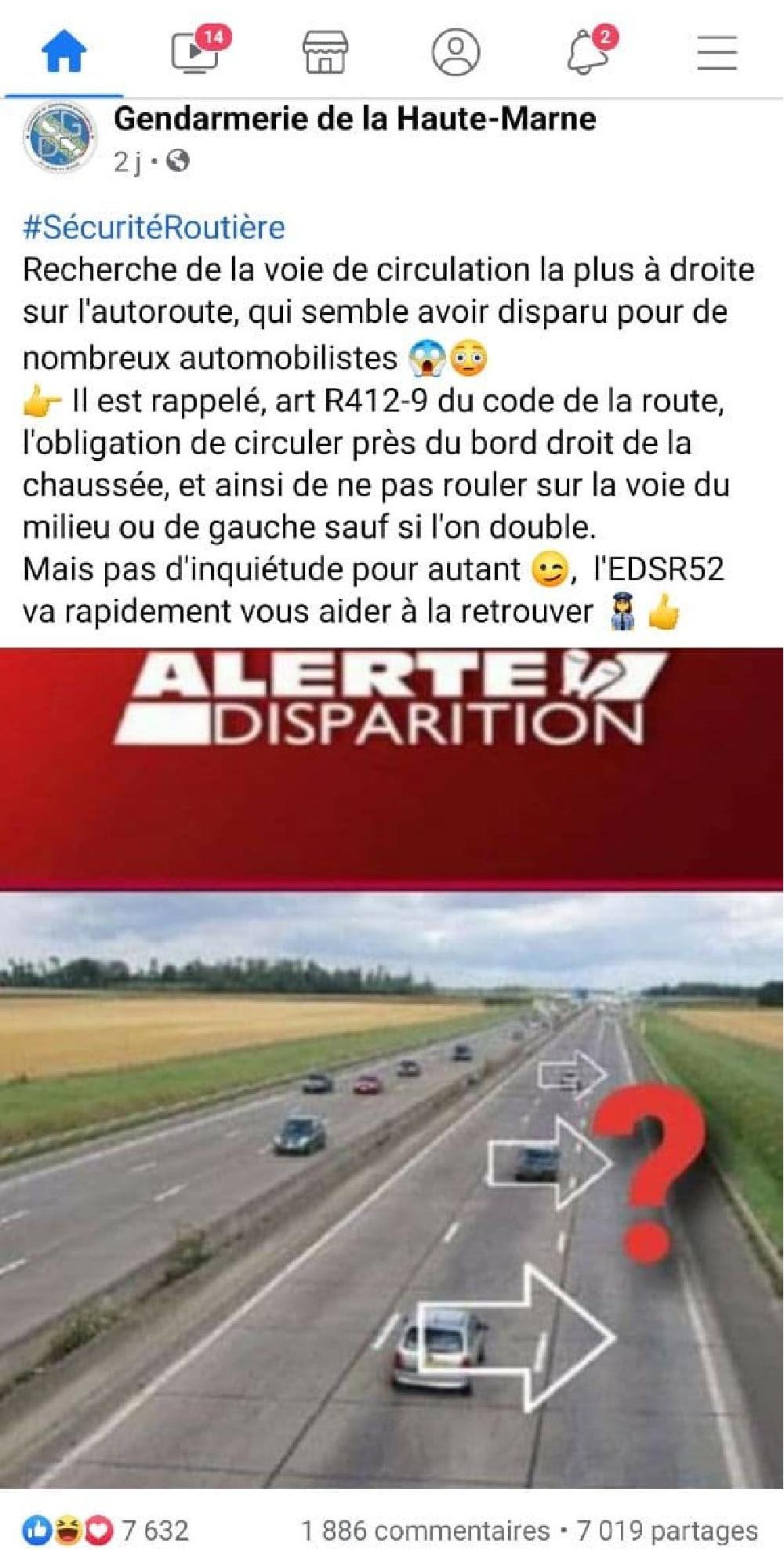784x1550 pixels.
Task: Switch to the Profile tab
Action: tap(456, 53)
